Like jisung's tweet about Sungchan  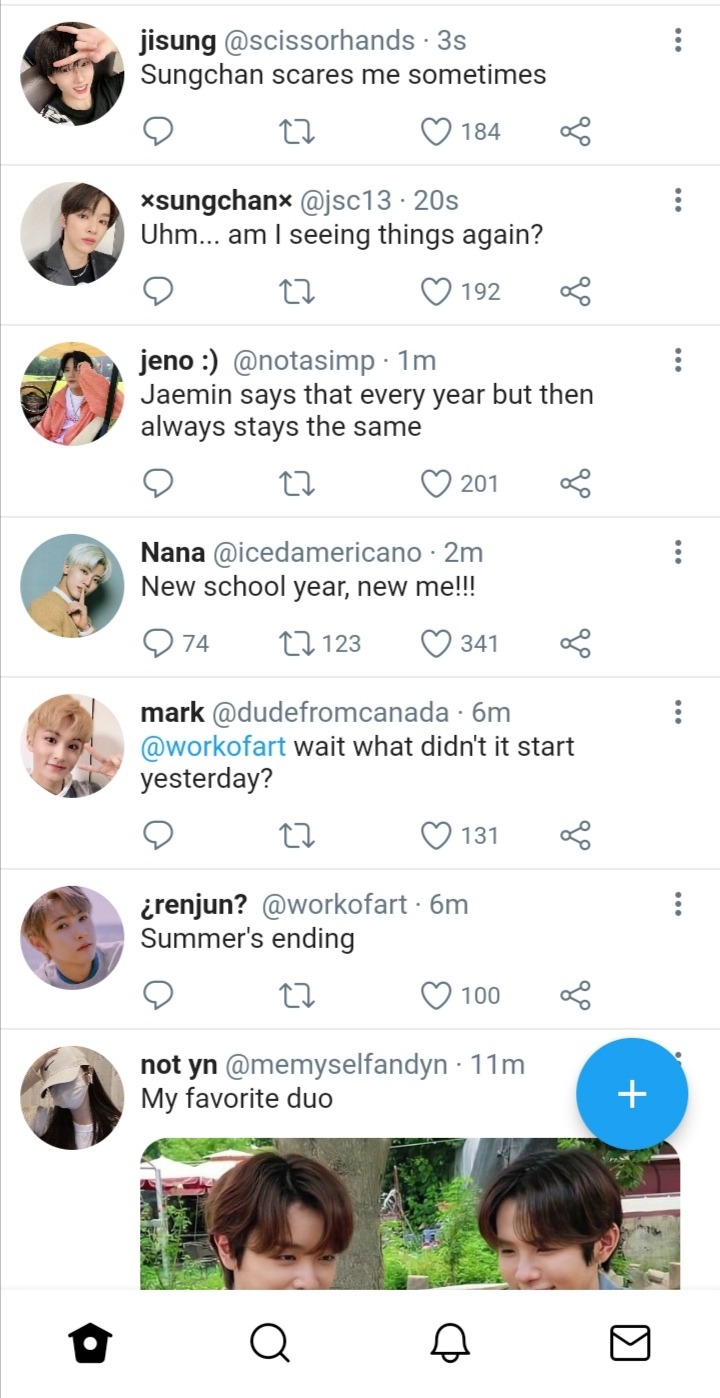click(436, 132)
